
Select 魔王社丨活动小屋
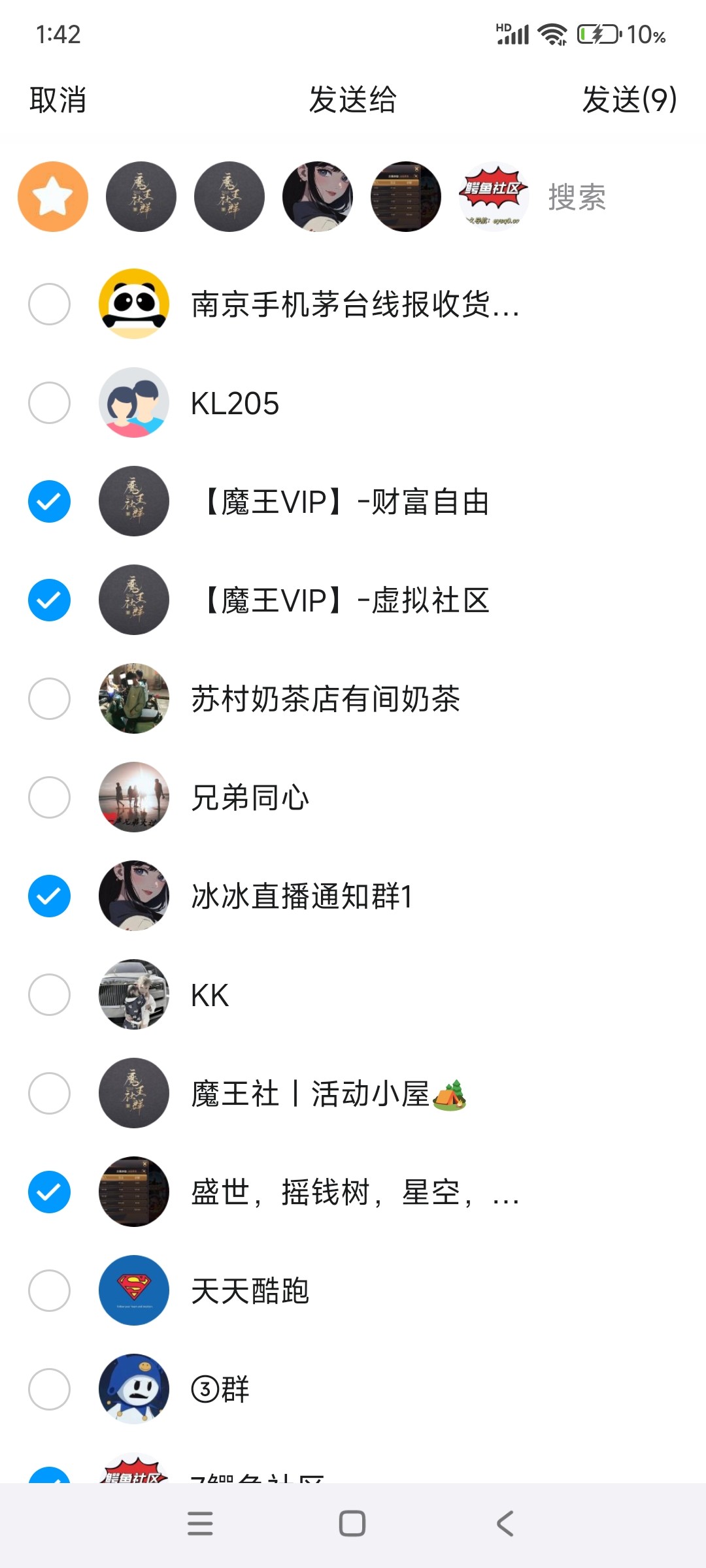[x=50, y=1094]
